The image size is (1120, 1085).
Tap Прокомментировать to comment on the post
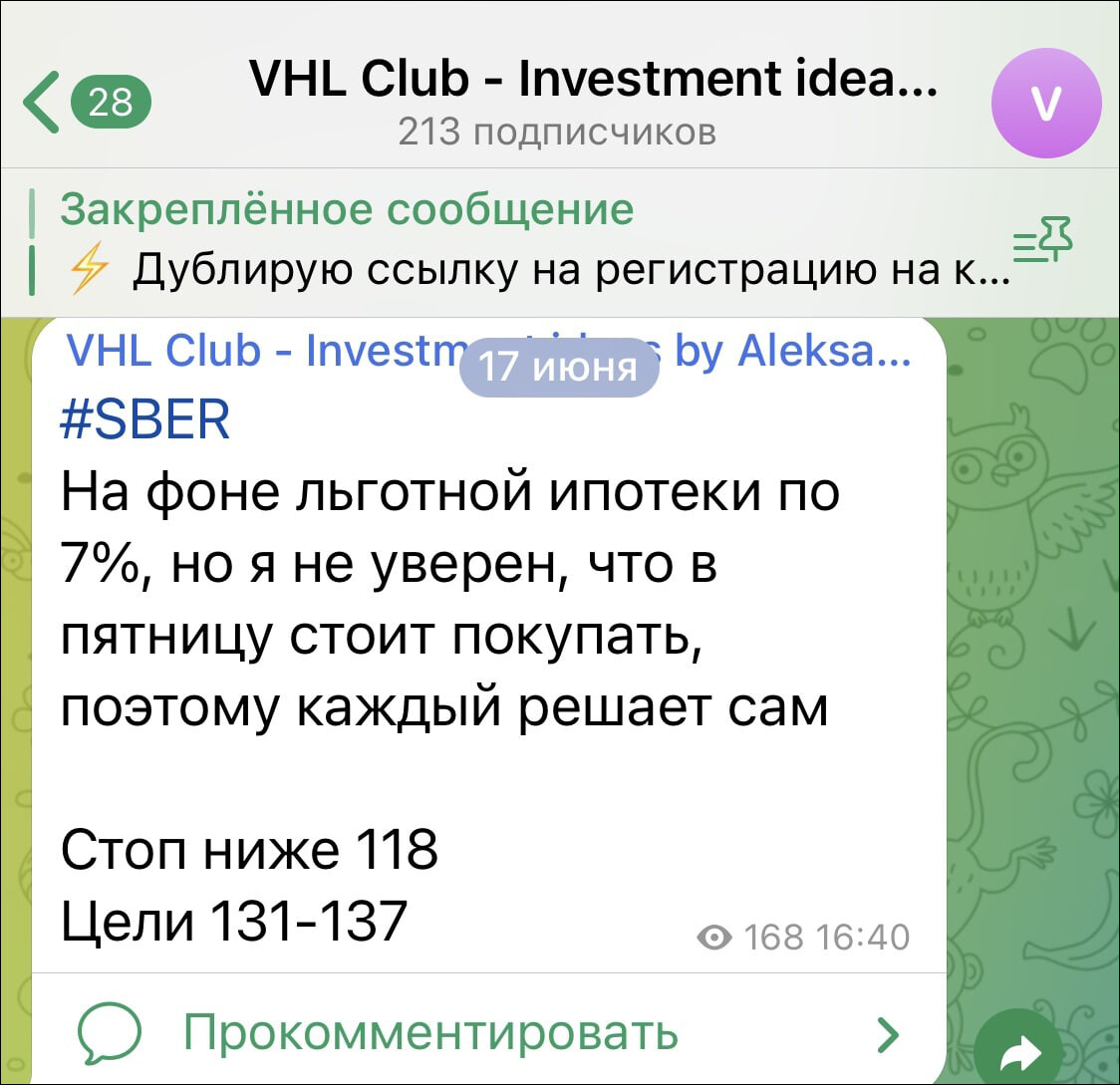[430, 1032]
